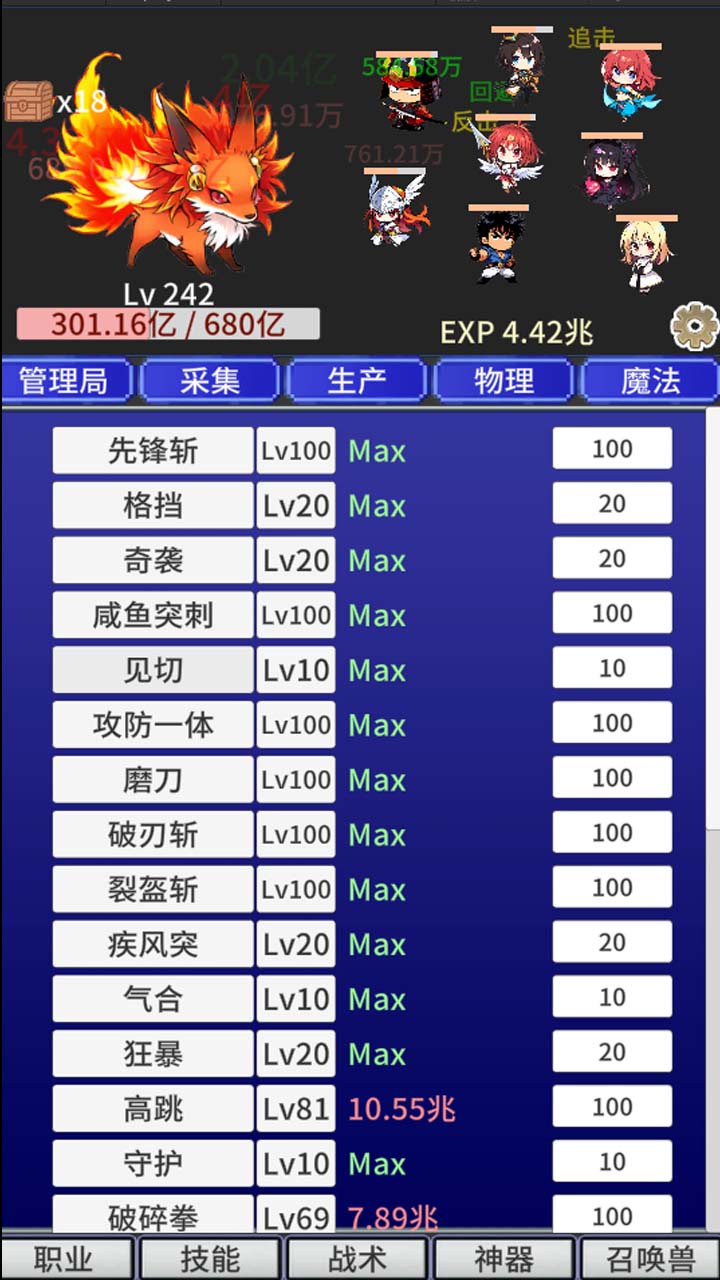Tap the 破碎拳 Lv69 level button
This screenshot has width=720, height=1280.
pos(296,1217)
